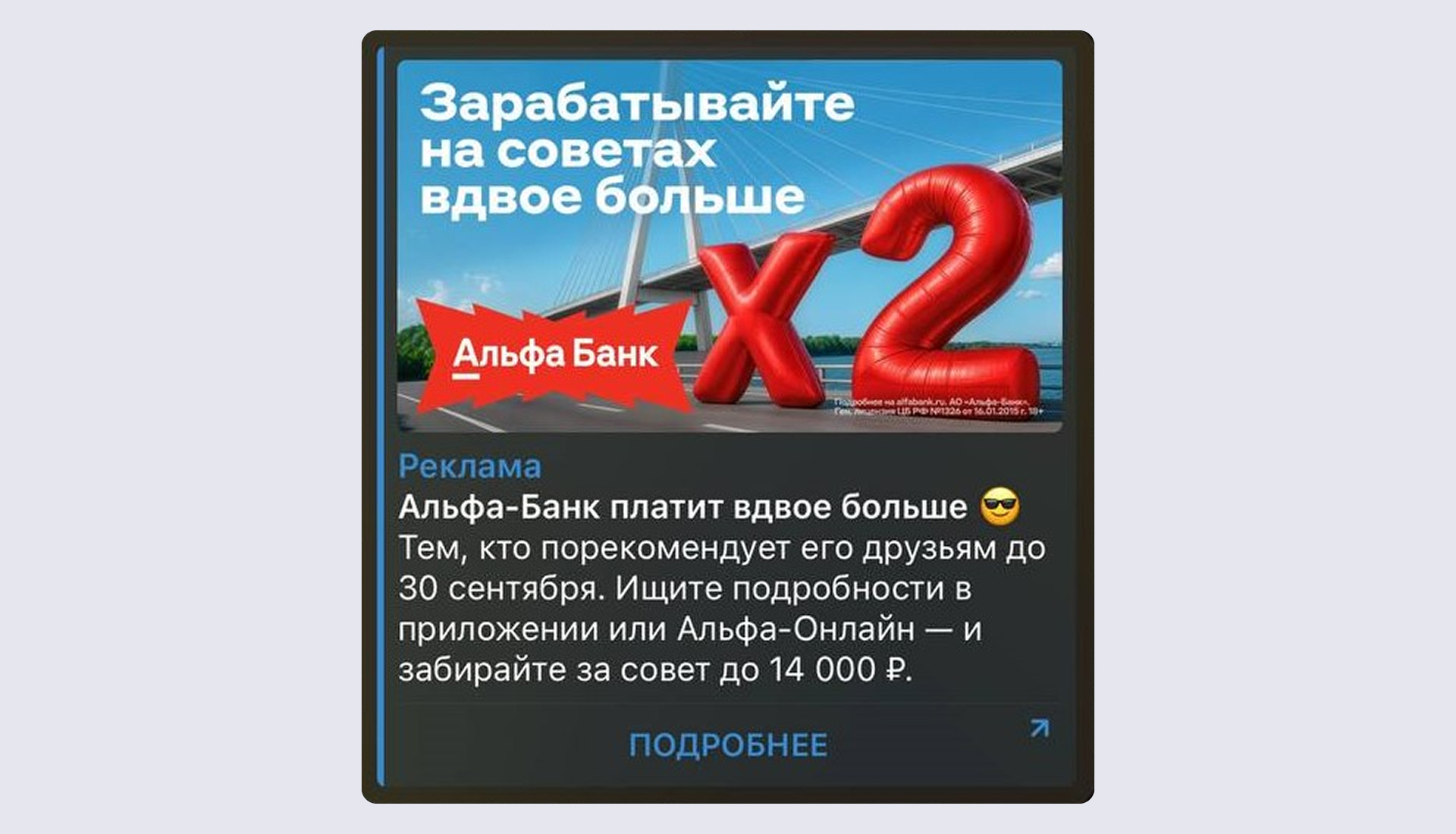Tap the ПОДРОБНЕЕ button
The width and height of the screenshot is (1456, 834).
click(728, 745)
